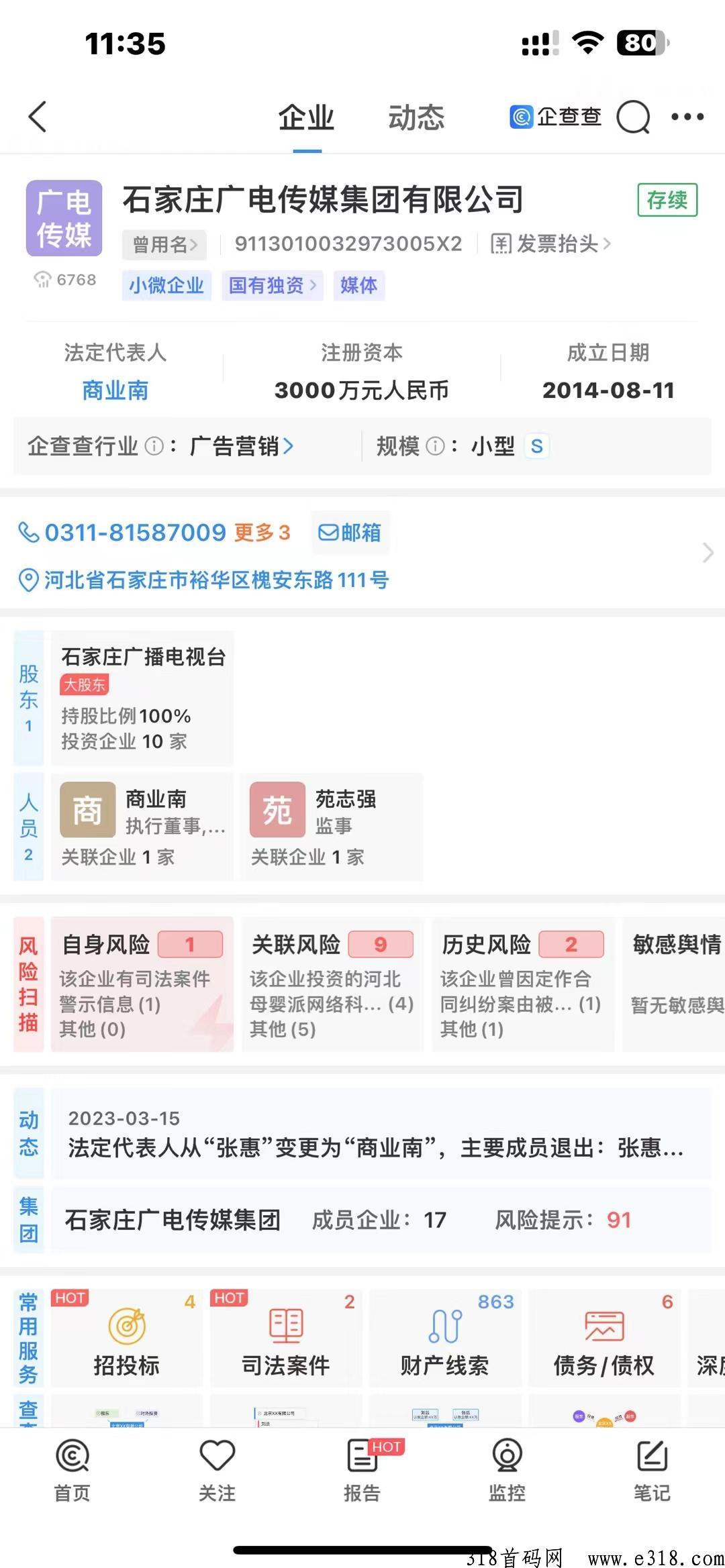Open legal representative 商业南 profile
The image size is (725, 1568).
coord(115,390)
